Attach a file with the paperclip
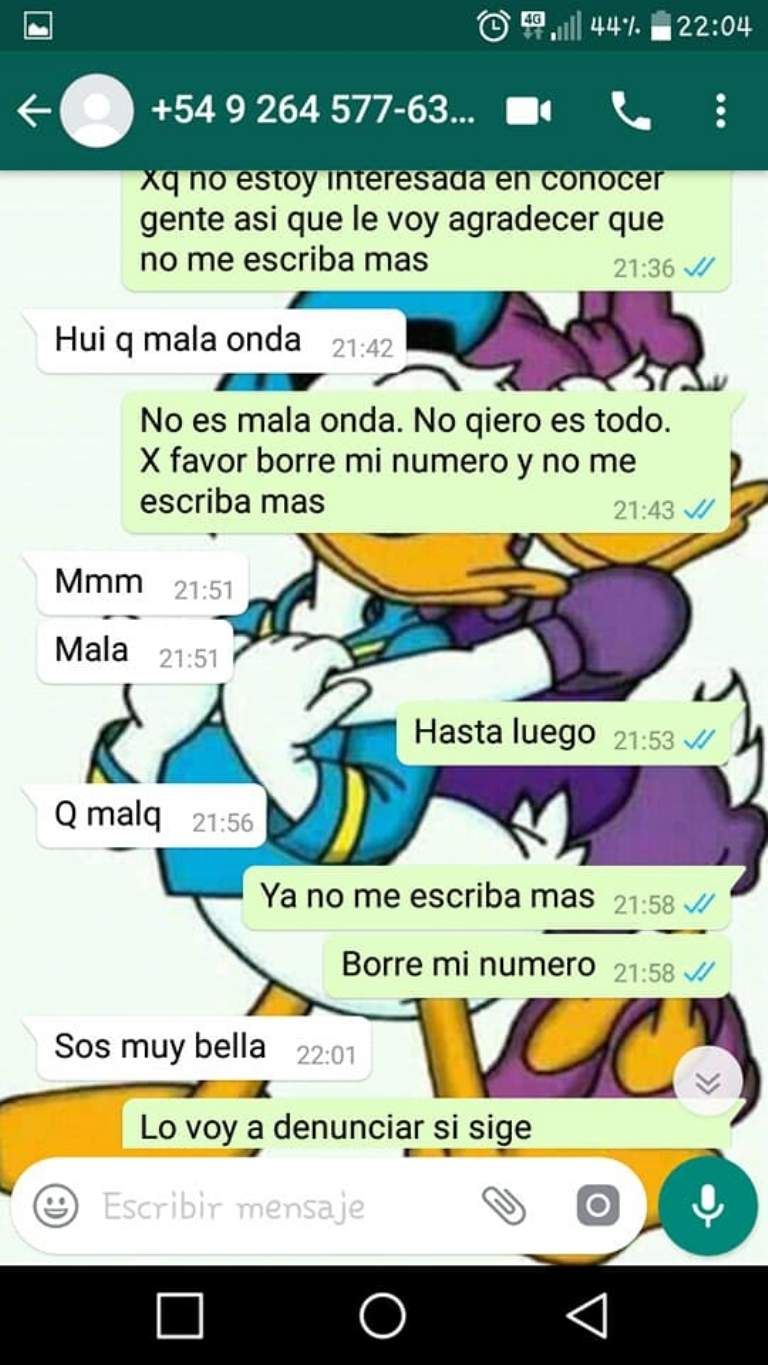The width and height of the screenshot is (768, 1365). pyautogui.click(x=504, y=1207)
